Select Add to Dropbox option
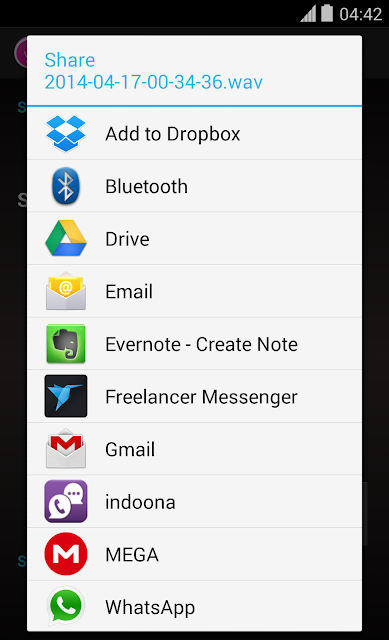The width and height of the screenshot is (389, 640). pyautogui.click(x=194, y=133)
